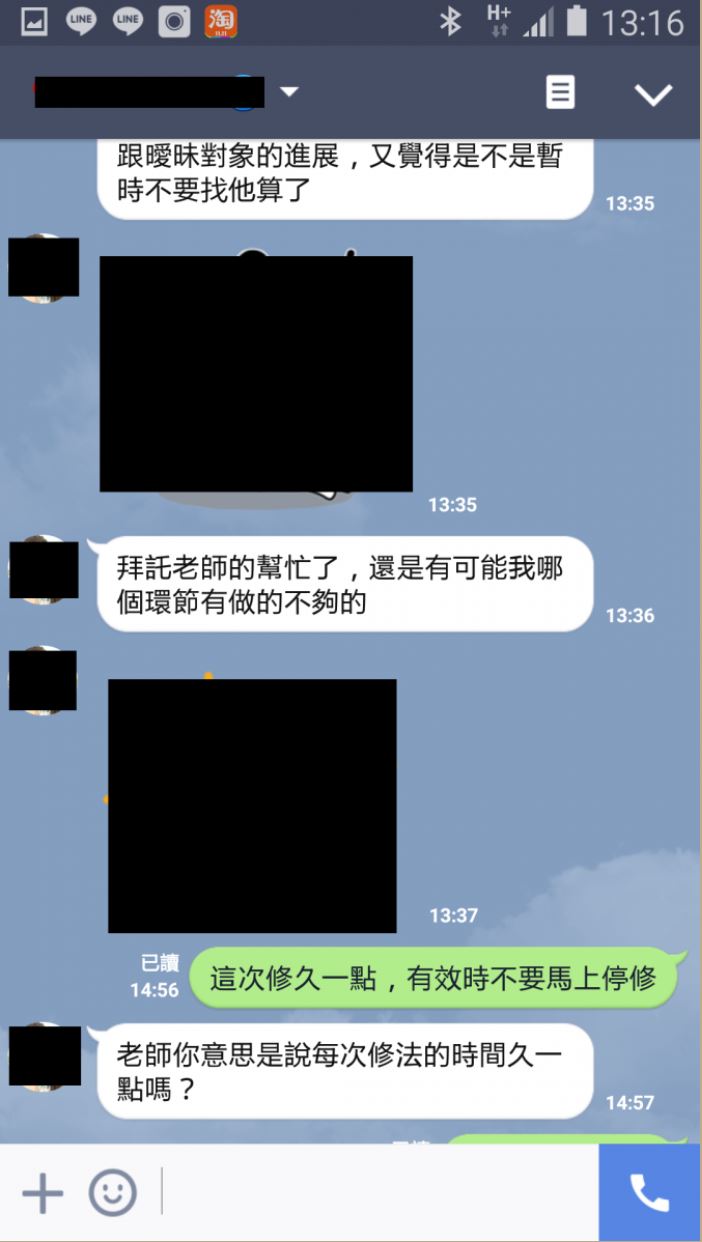
Task: Open the emoji sticker picker
Action: coord(112,1193)
